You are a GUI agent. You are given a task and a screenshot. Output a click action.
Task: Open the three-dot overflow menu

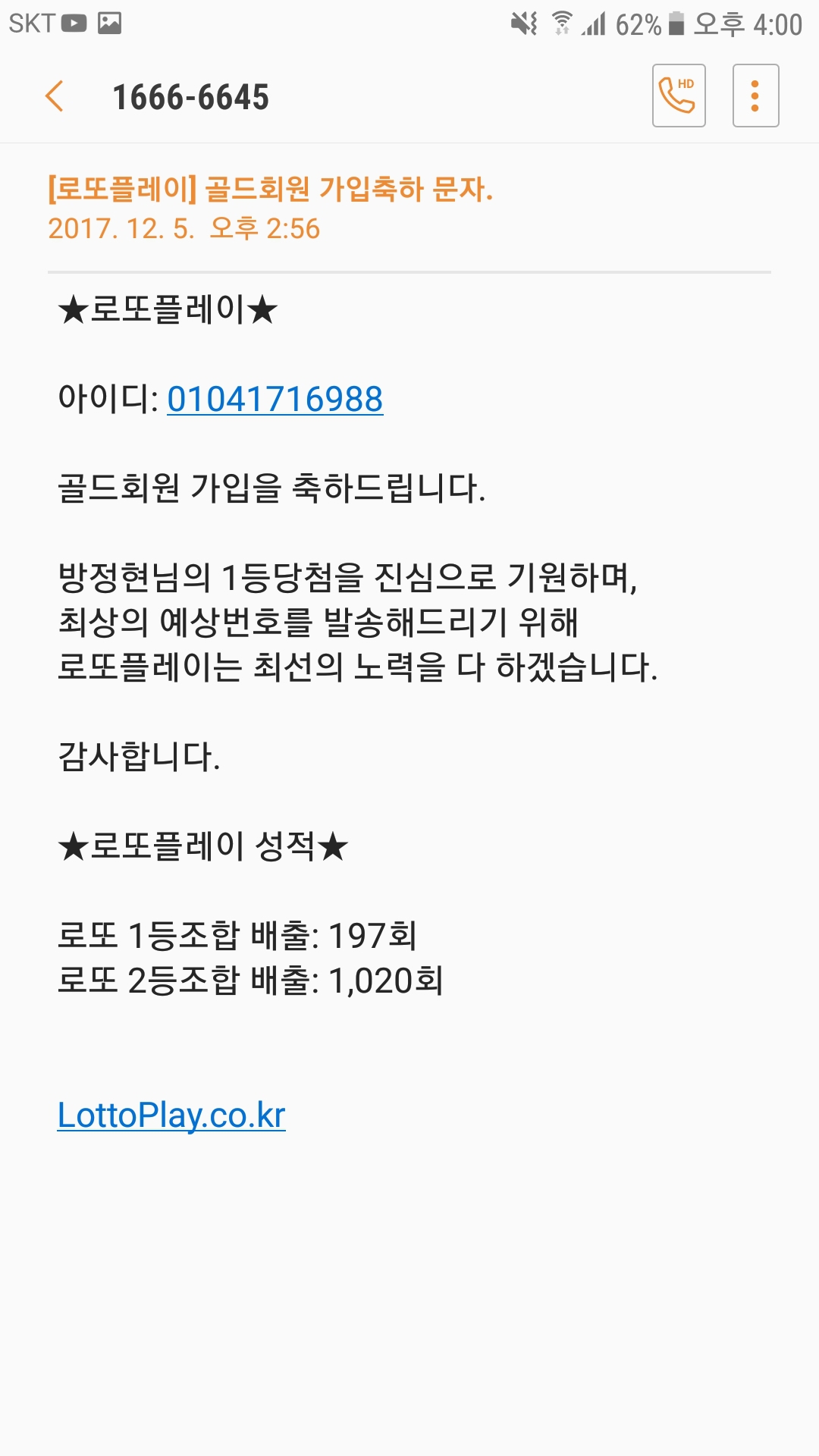point(755,96)
